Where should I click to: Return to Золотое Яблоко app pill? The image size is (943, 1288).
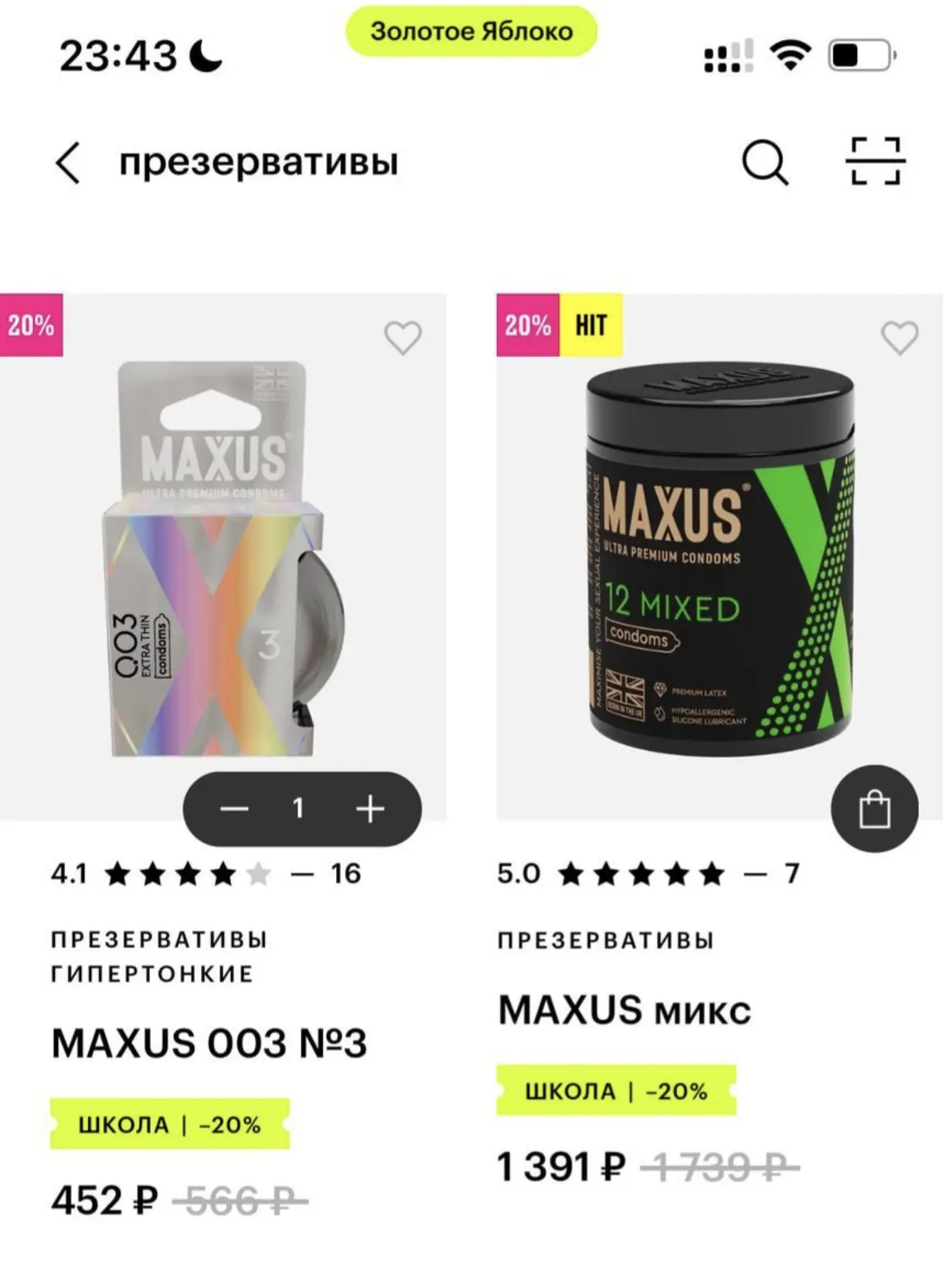471,32
